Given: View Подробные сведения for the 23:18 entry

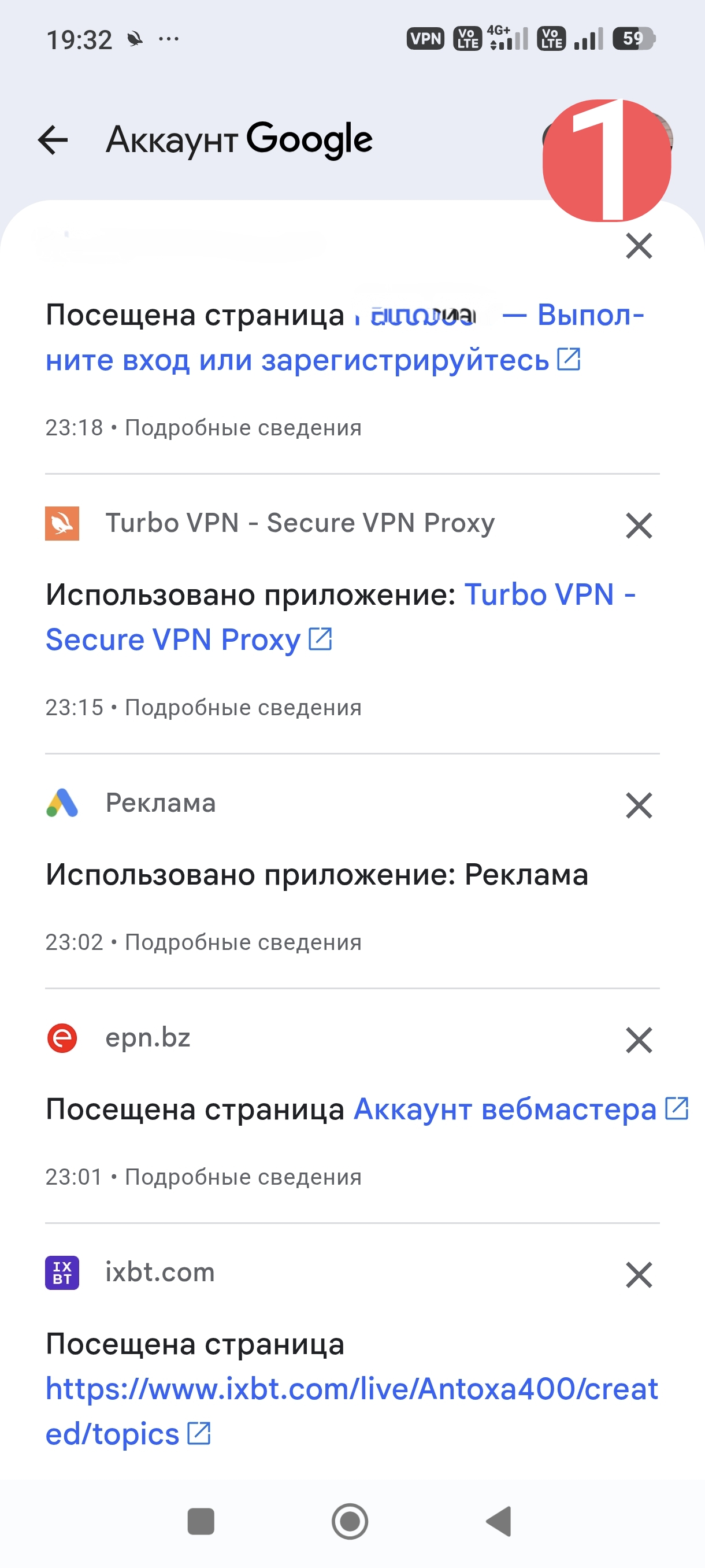Looking at the screenshot, I should [x=243, y=428].
